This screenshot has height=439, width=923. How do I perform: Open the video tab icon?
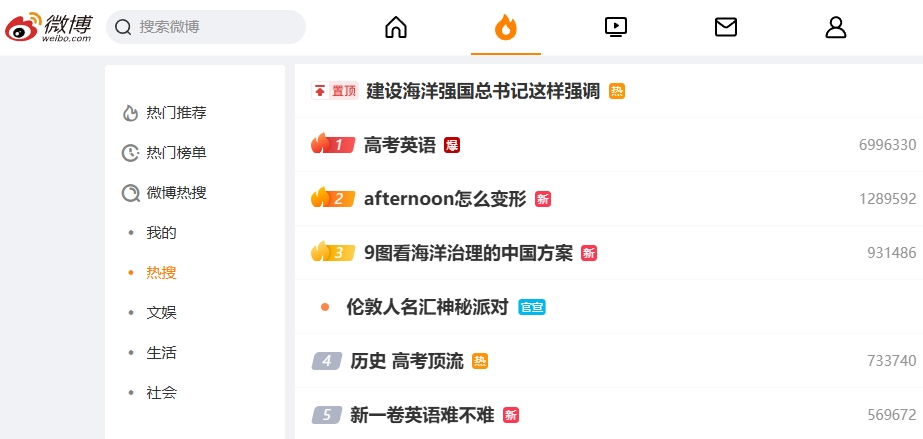click(616, 27)
